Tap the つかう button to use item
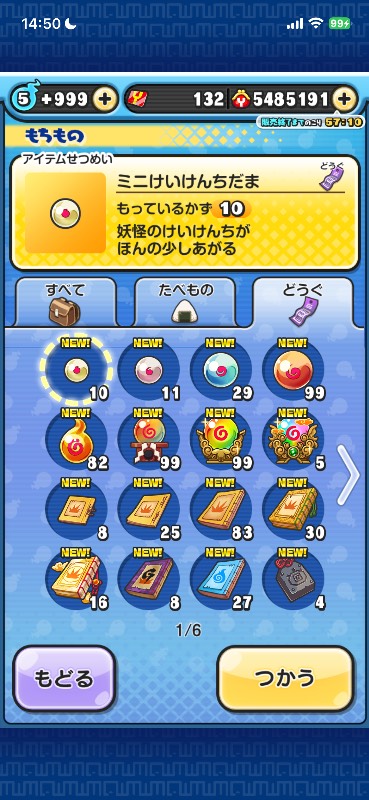This screenshot has height=800, width=369. coord(285,679)
